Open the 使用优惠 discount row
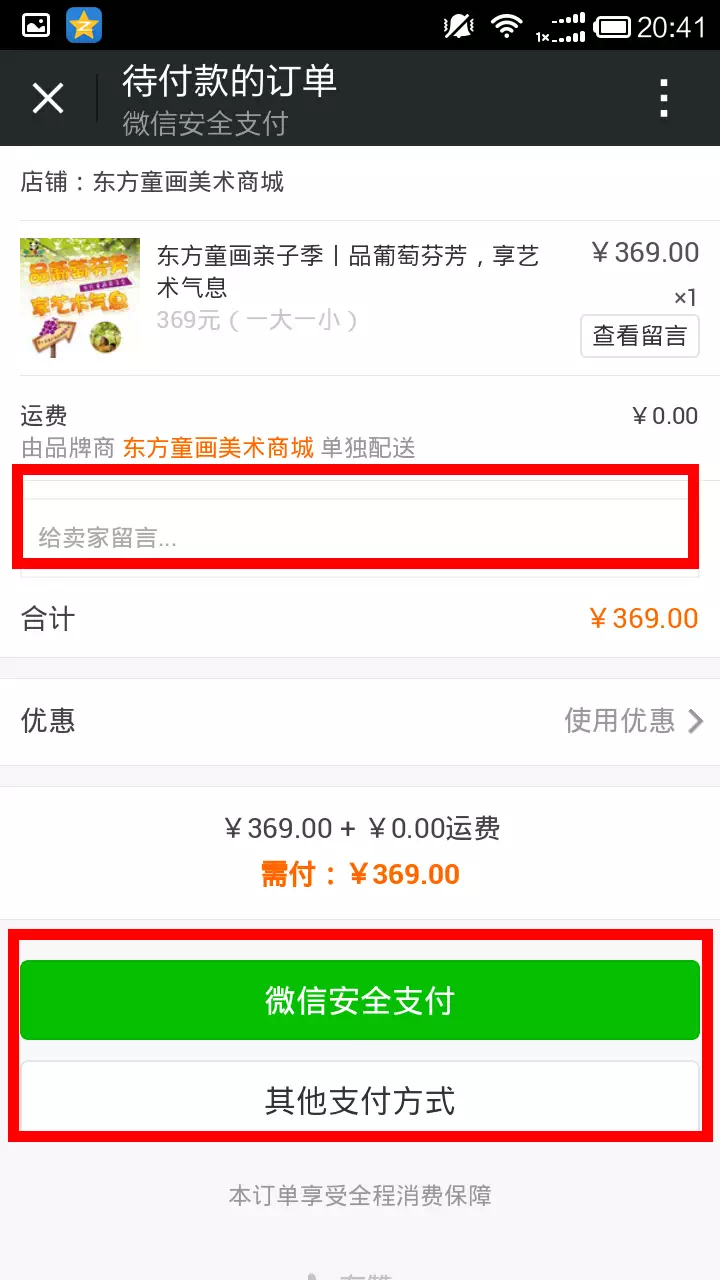 [x=633, y=720]
